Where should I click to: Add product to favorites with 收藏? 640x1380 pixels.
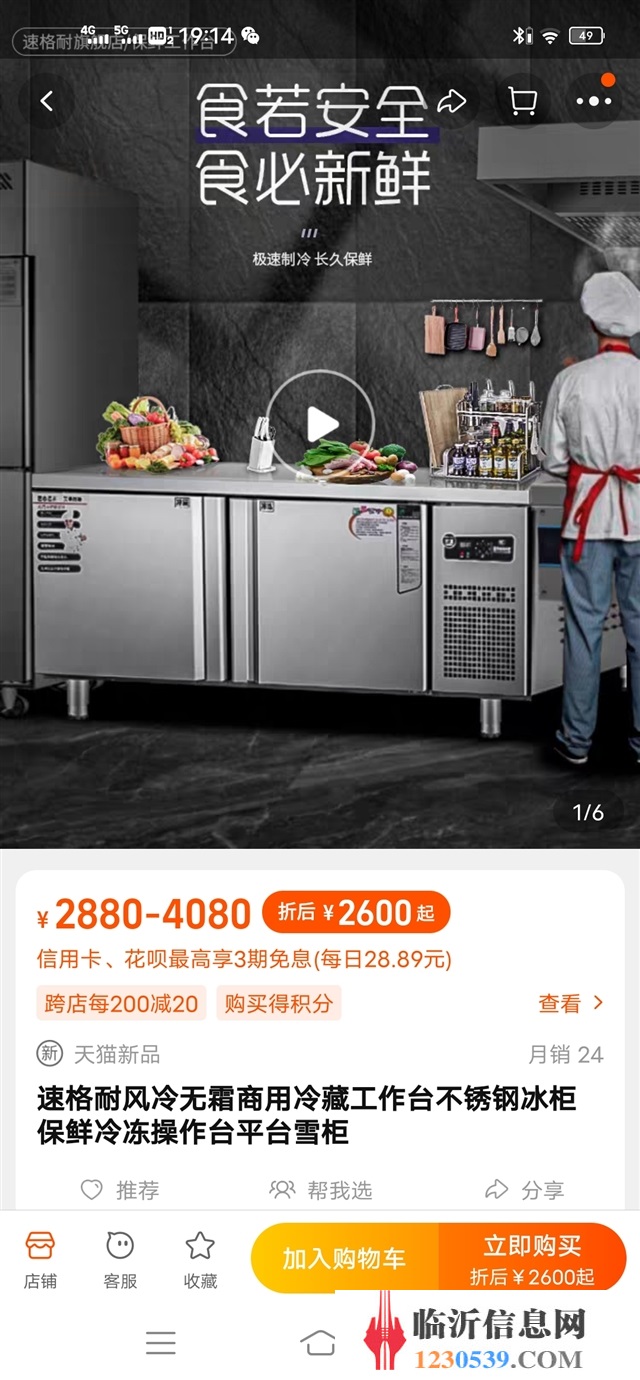pyautogui.click(x=200, y=1259)
